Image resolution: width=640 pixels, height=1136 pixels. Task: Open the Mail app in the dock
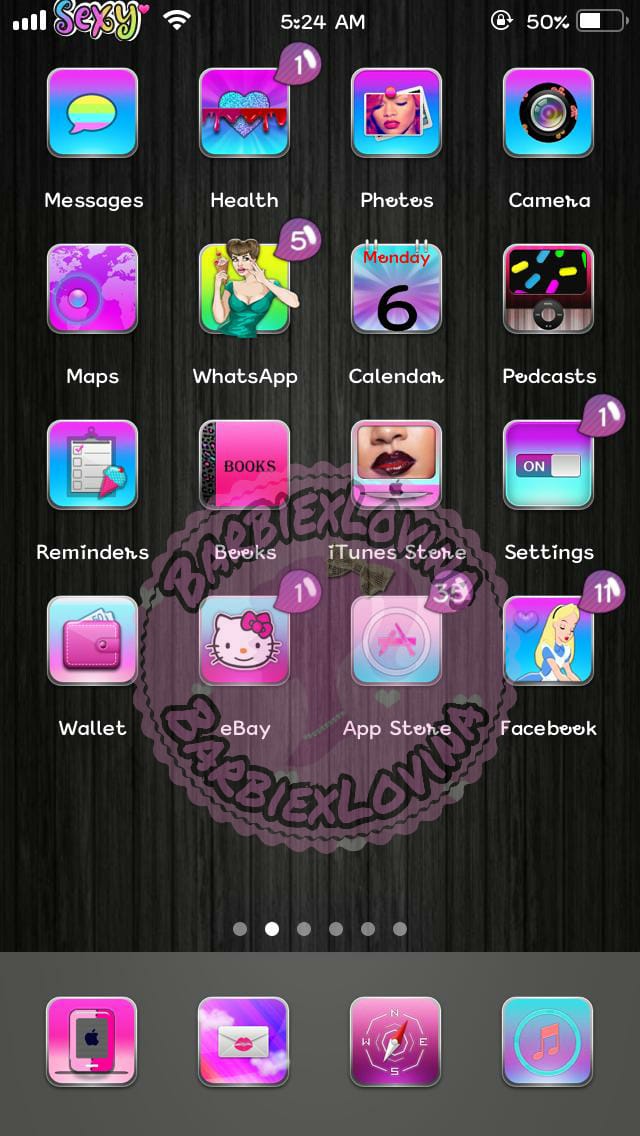pos(244,1041)
